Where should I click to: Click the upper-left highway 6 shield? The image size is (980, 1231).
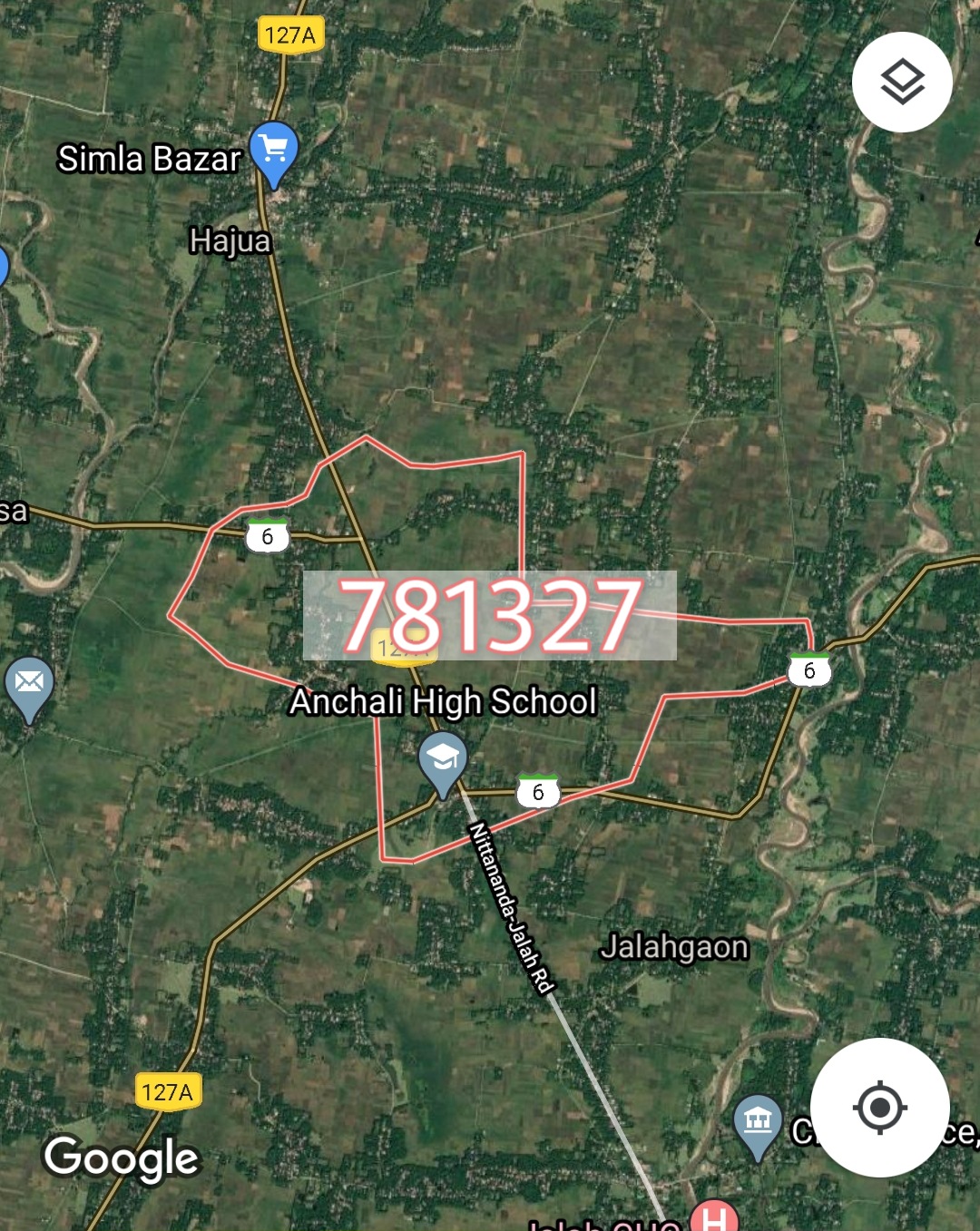pos(266,536)
